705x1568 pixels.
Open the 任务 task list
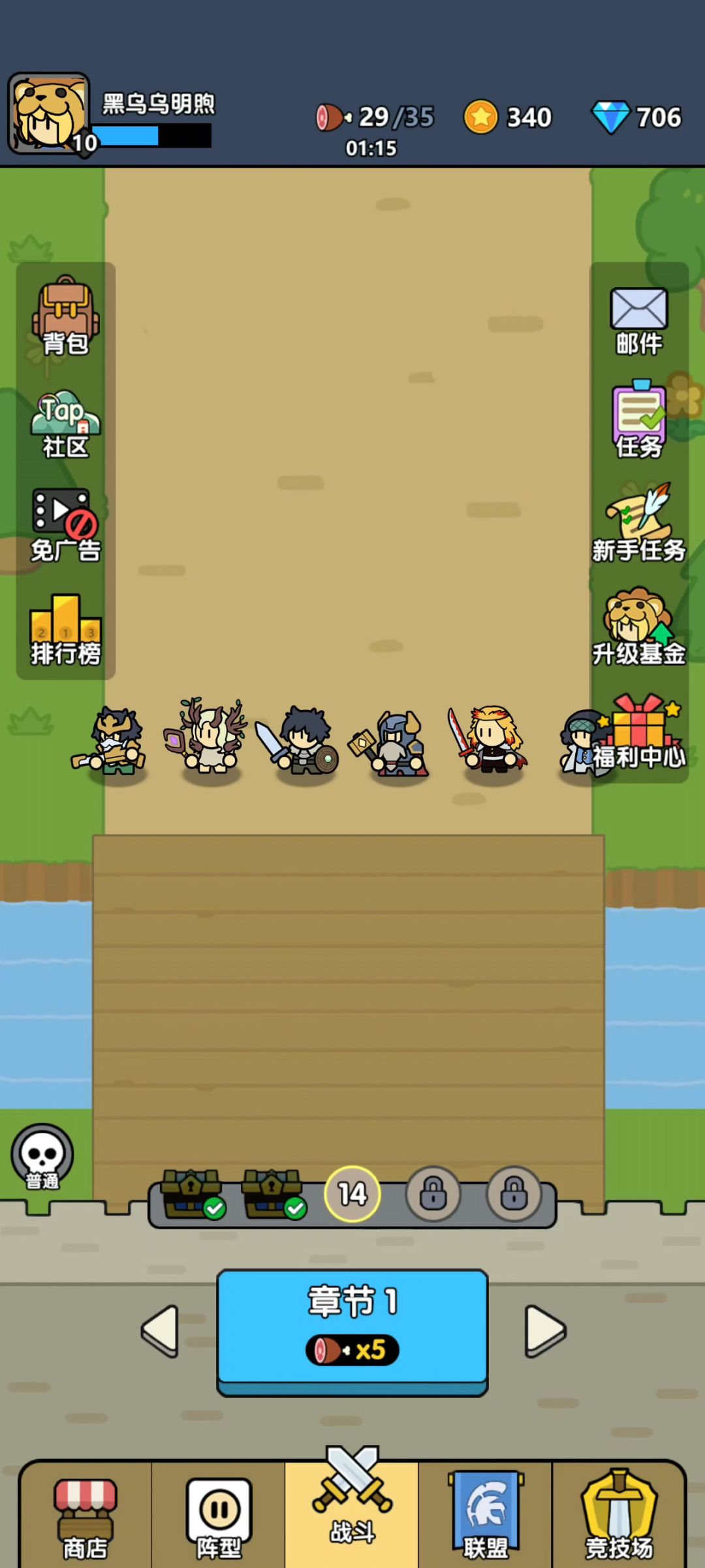638,419
